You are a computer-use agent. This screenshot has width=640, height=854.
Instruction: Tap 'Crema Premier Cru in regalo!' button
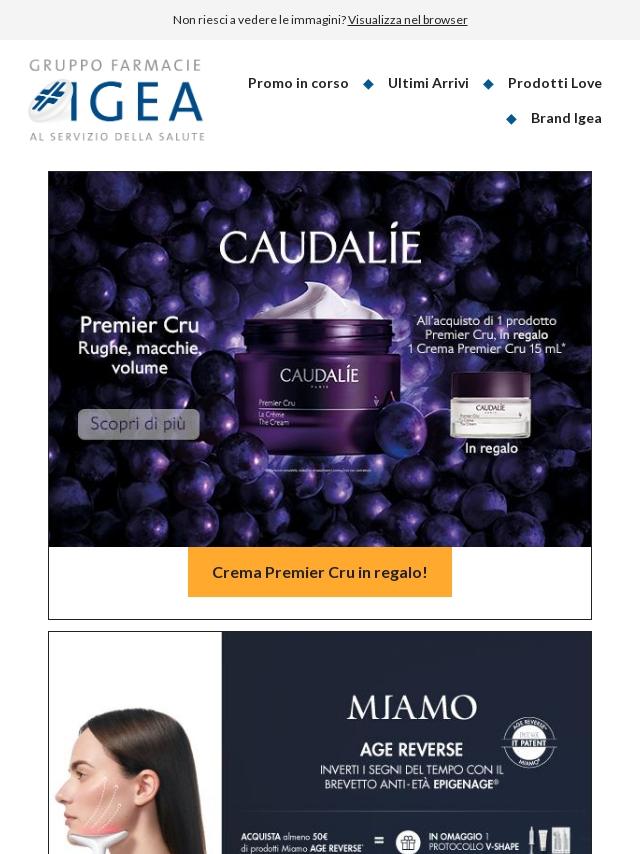click(320, 572)
